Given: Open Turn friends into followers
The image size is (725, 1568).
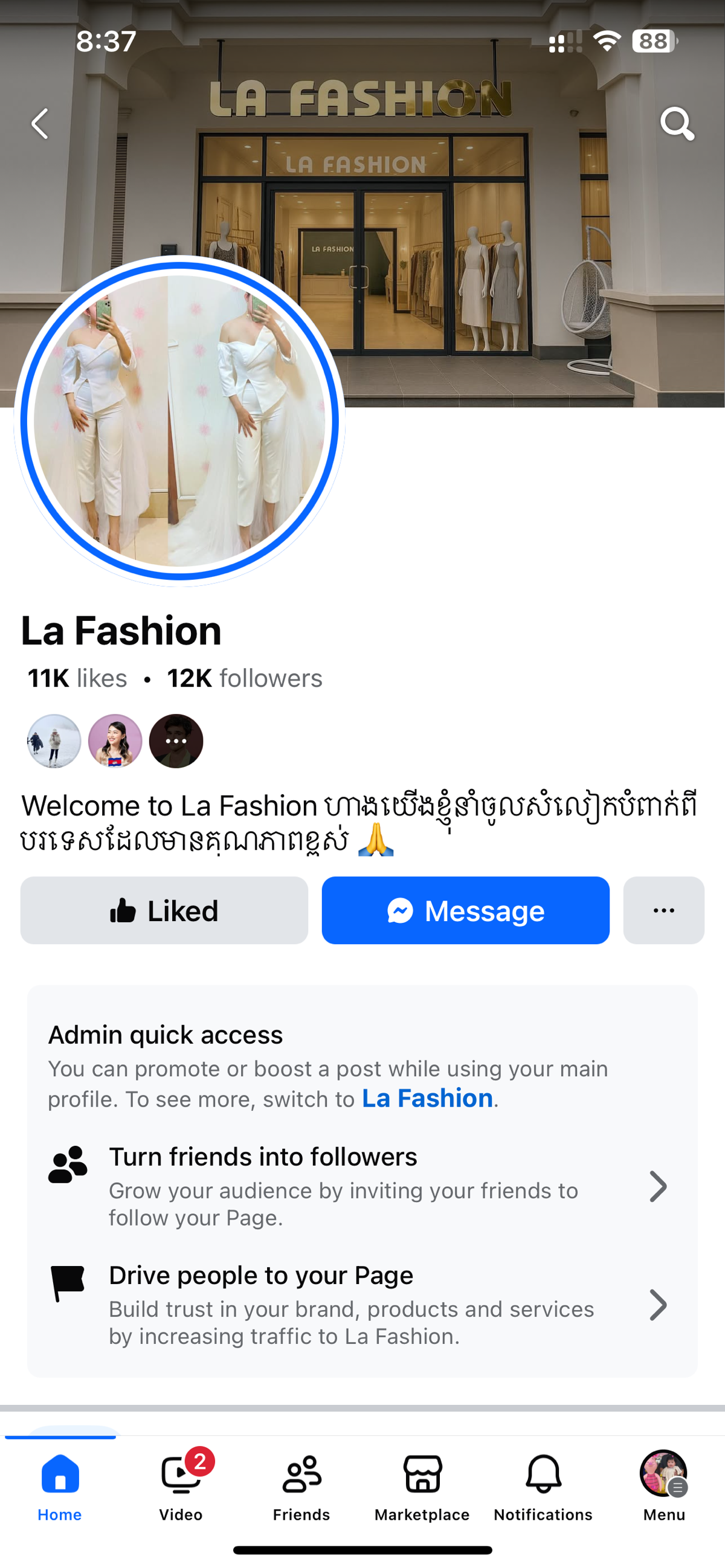Looking at the screenshot, I should (x=361, y=1186).
